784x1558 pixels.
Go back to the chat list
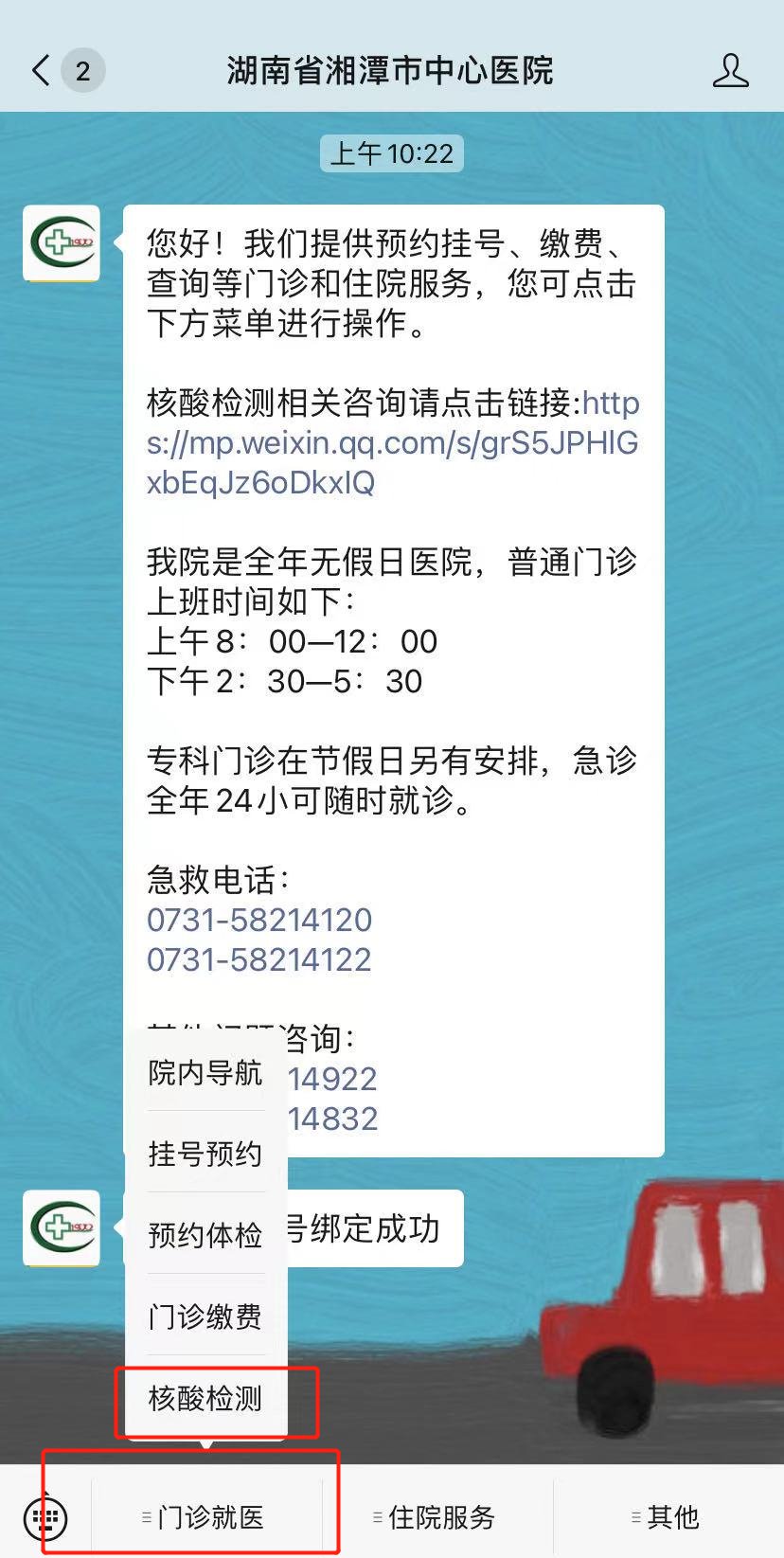pos(42,71)
